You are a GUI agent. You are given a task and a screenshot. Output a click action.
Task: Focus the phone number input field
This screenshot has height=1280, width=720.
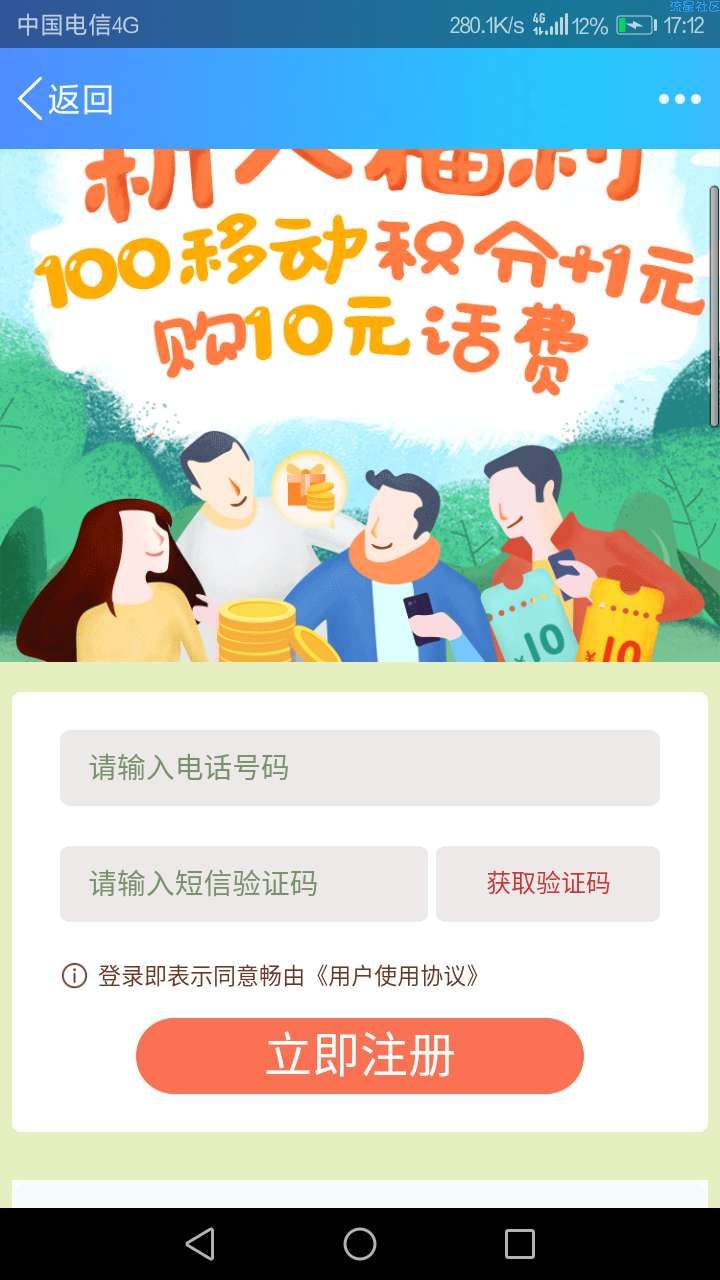tap(360, 768)
